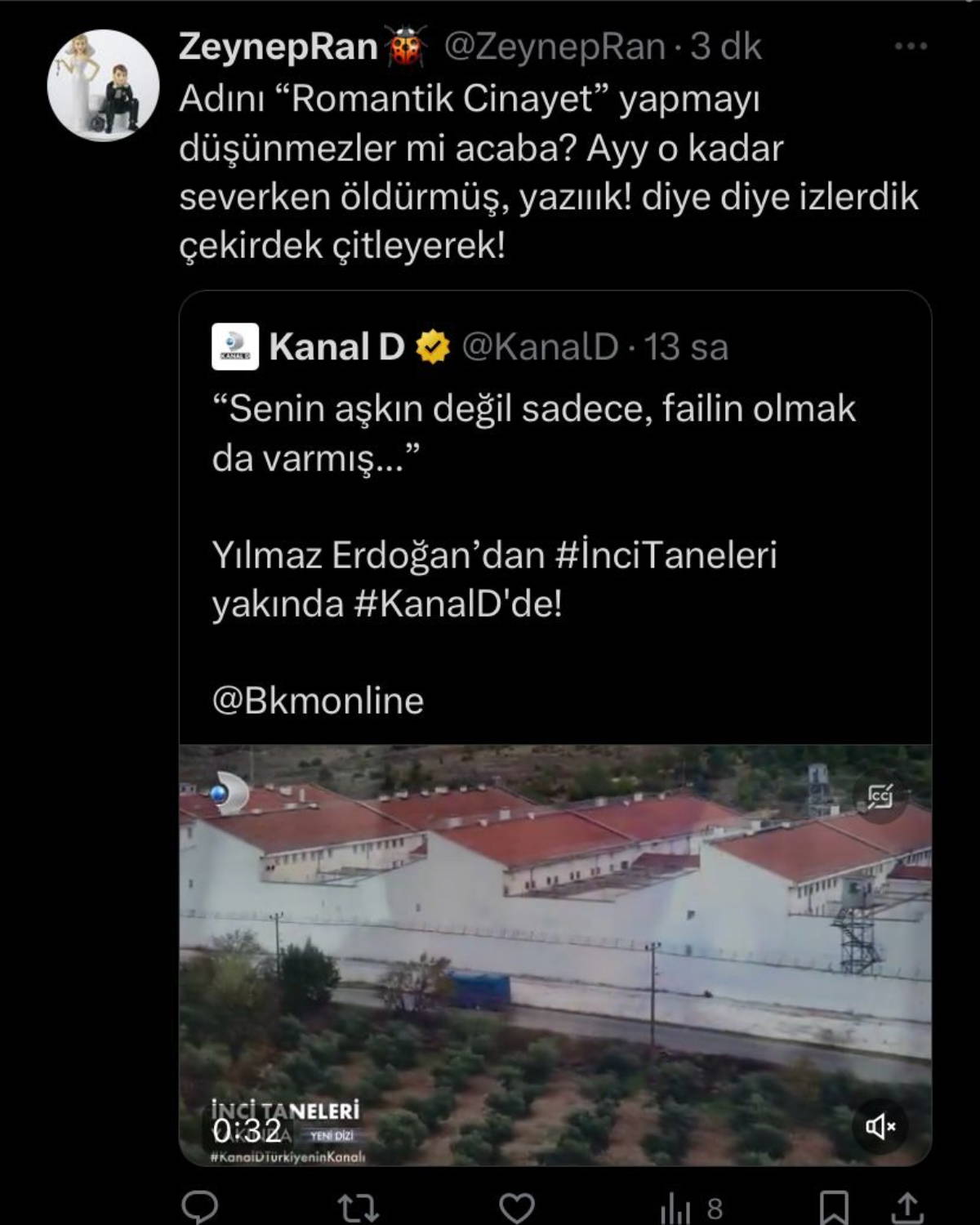Share ZeynepRan's tweet

tap(908, 1207)
